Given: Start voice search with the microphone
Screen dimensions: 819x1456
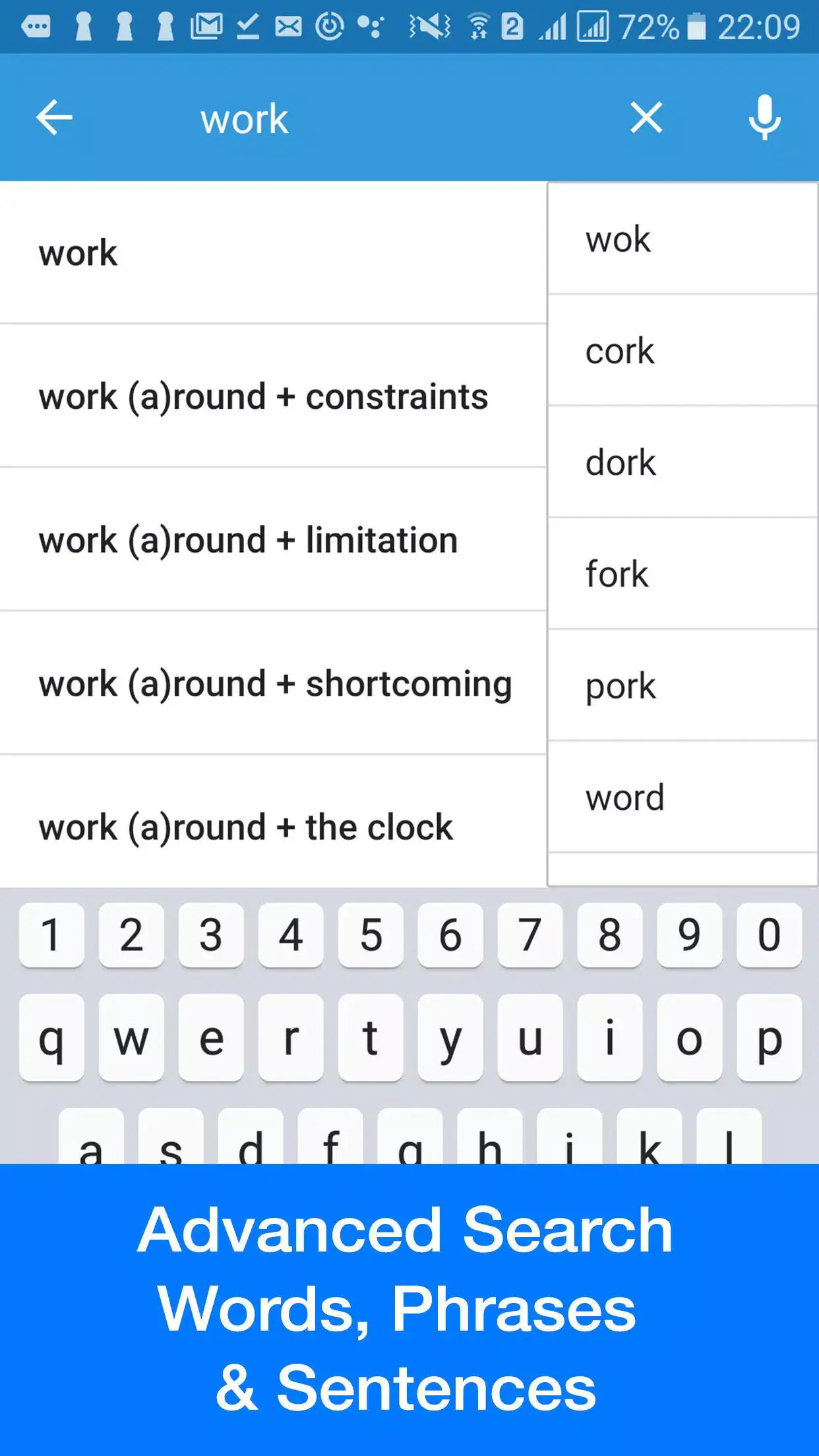Looking at the screenshot, I should coord(764,118).
